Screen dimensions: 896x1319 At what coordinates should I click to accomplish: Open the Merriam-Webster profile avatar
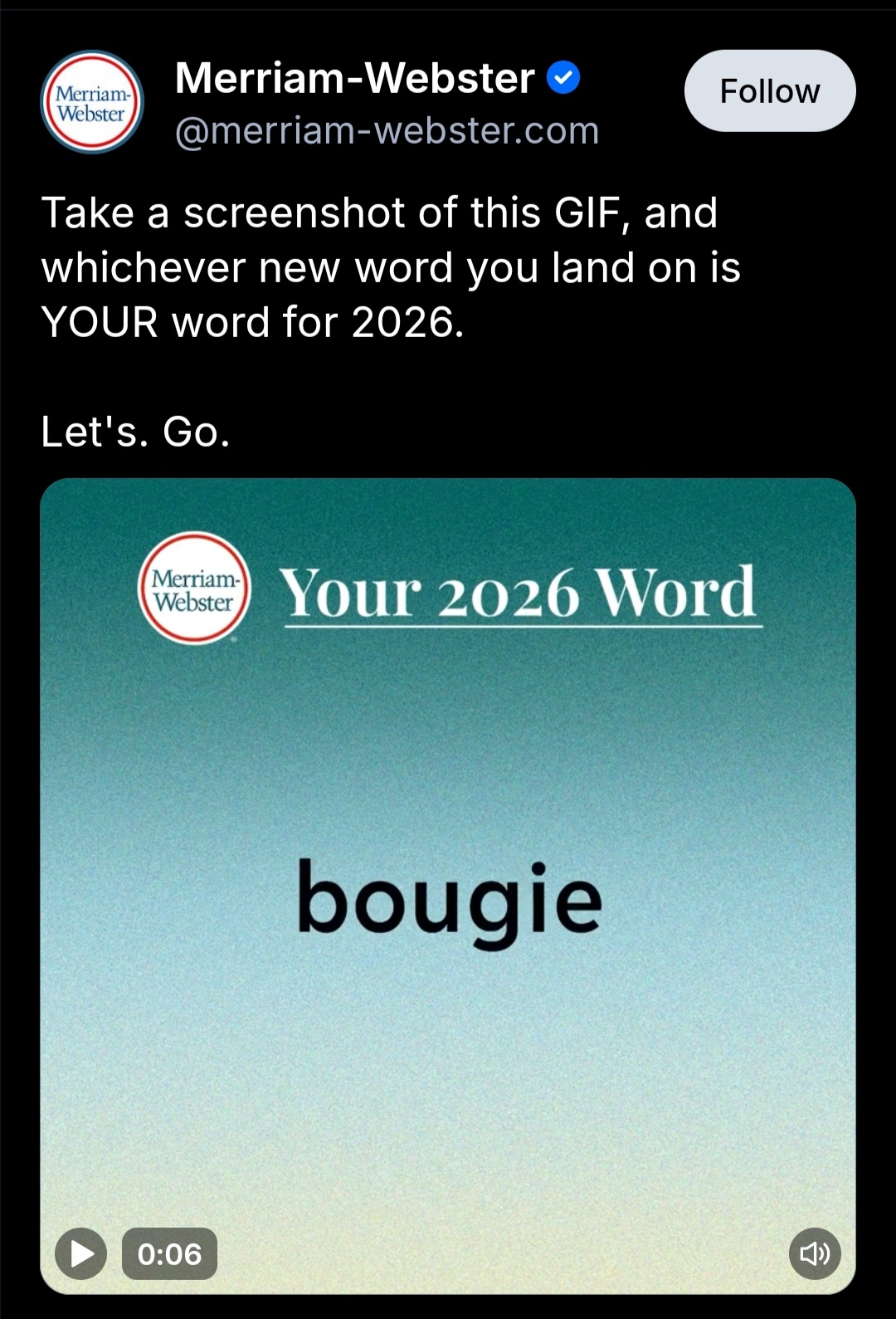coord(92,103)
